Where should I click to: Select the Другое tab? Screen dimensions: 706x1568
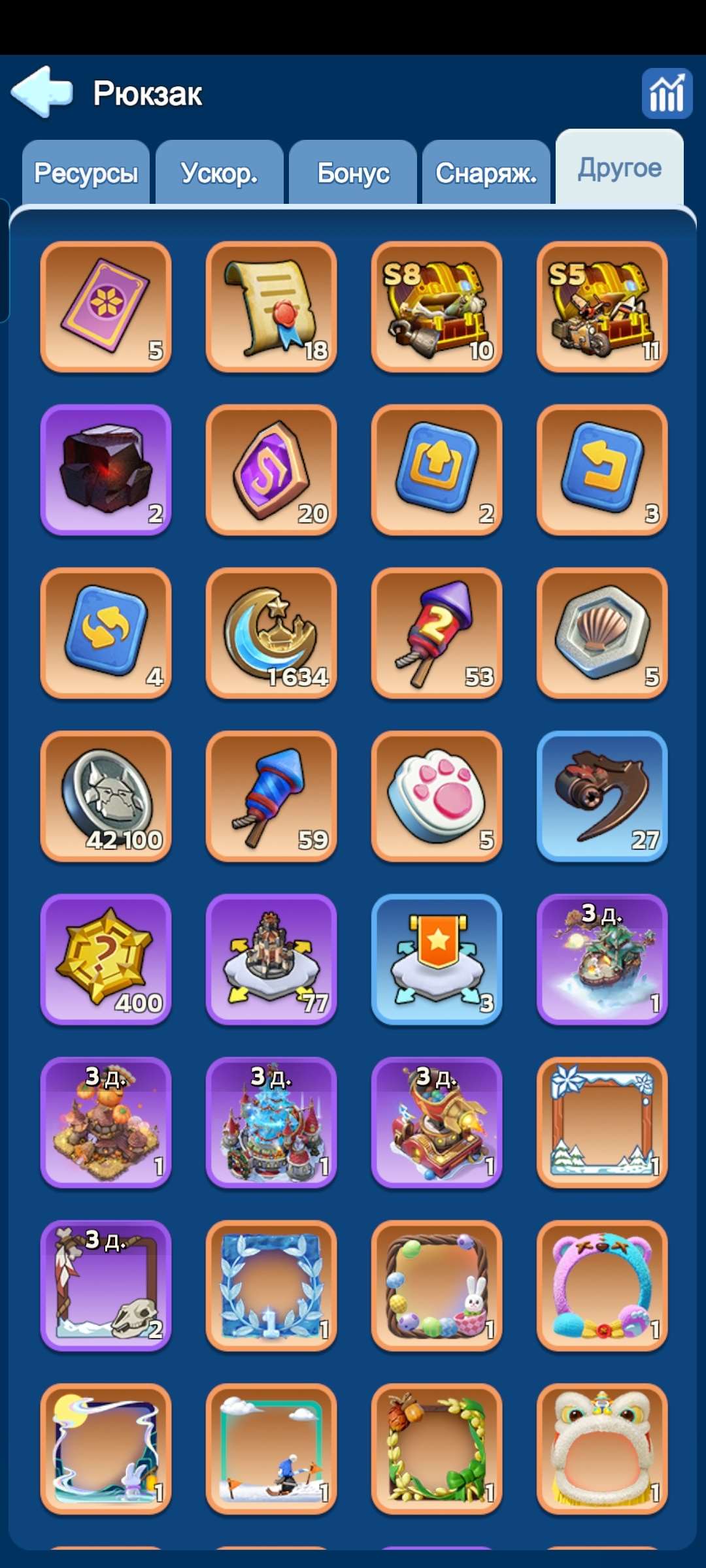[620, 169]
